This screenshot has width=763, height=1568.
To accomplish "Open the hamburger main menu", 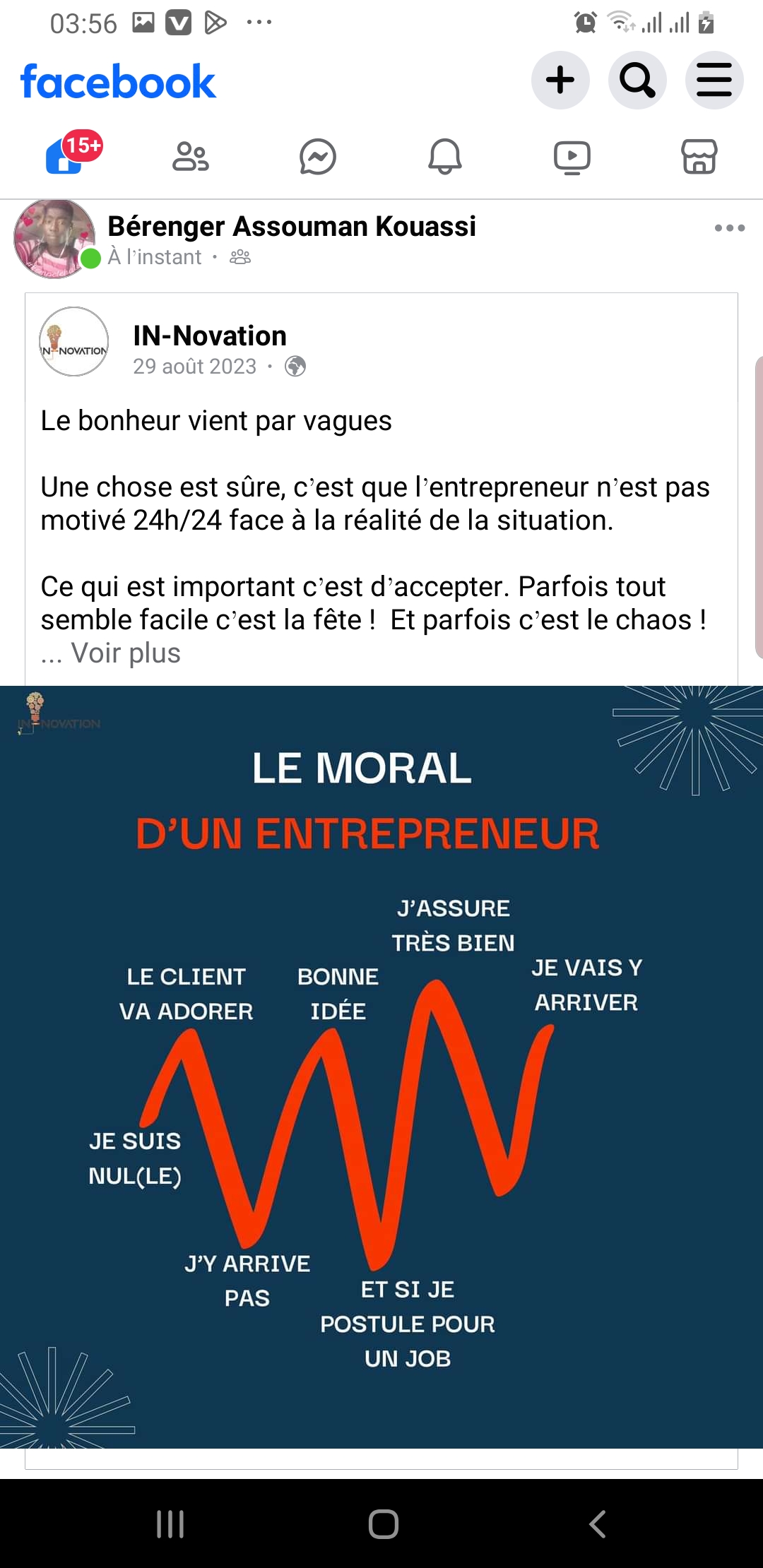I will point(714,80).
